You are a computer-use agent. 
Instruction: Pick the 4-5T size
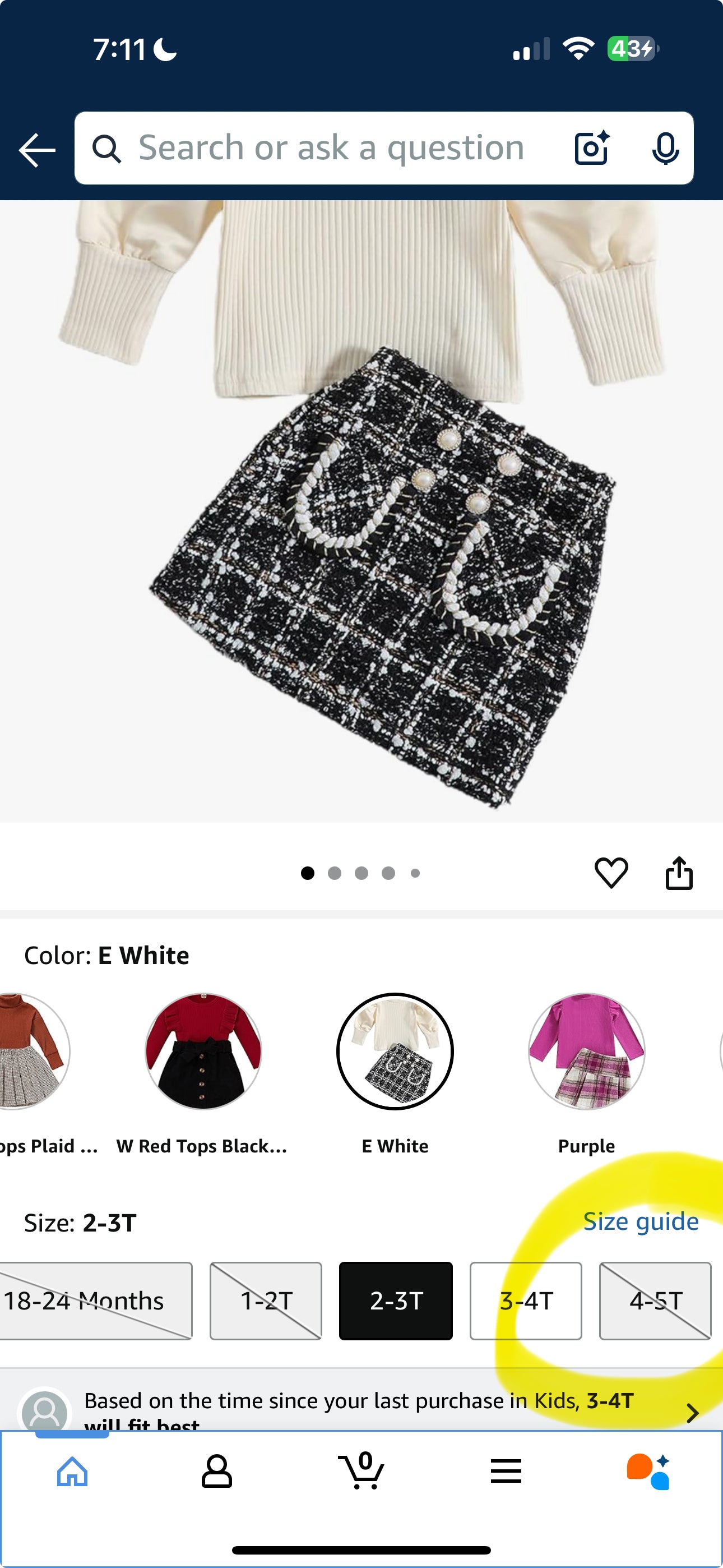tap(655, 1301)
